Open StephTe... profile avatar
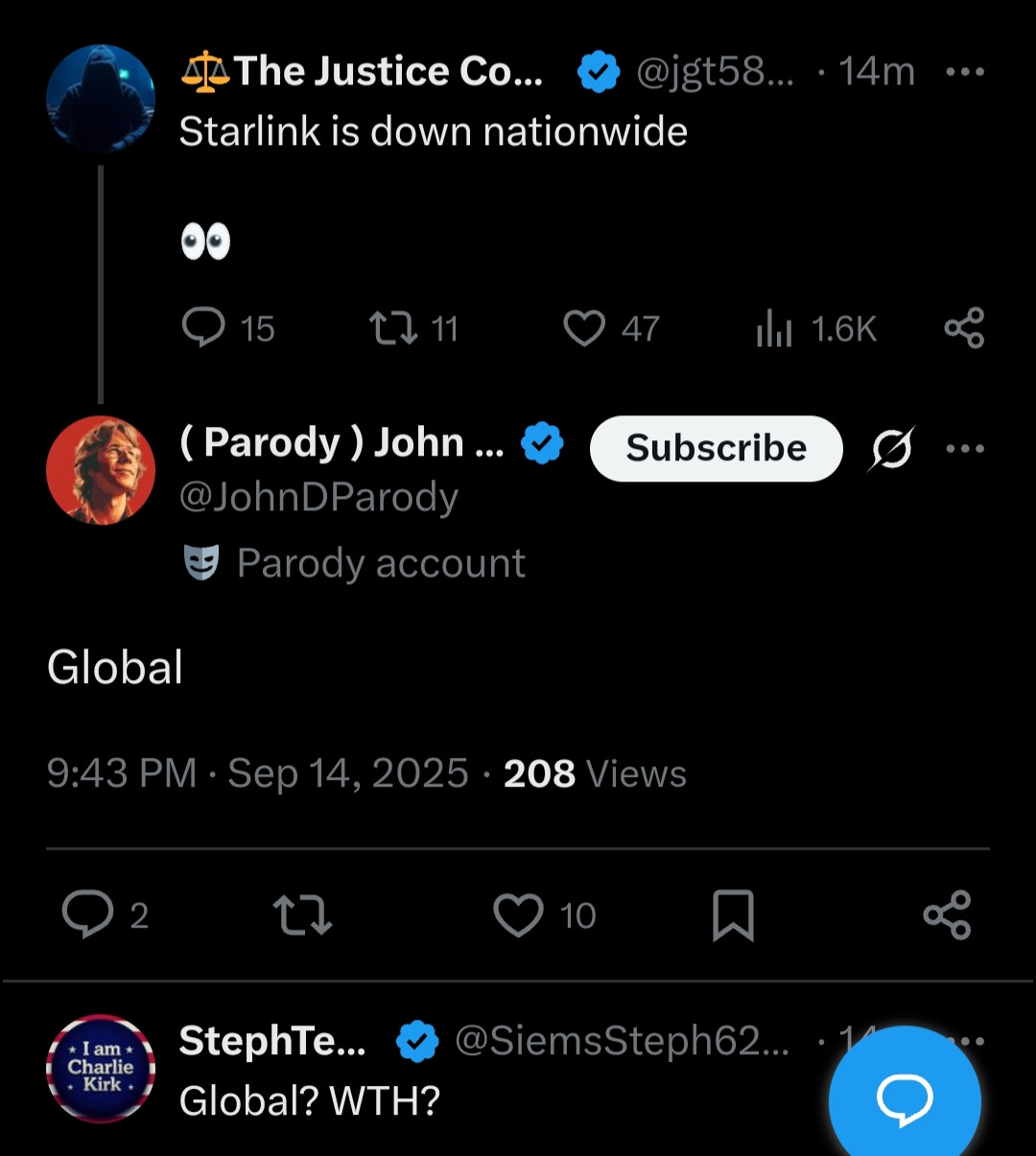 coord(101,1068)
